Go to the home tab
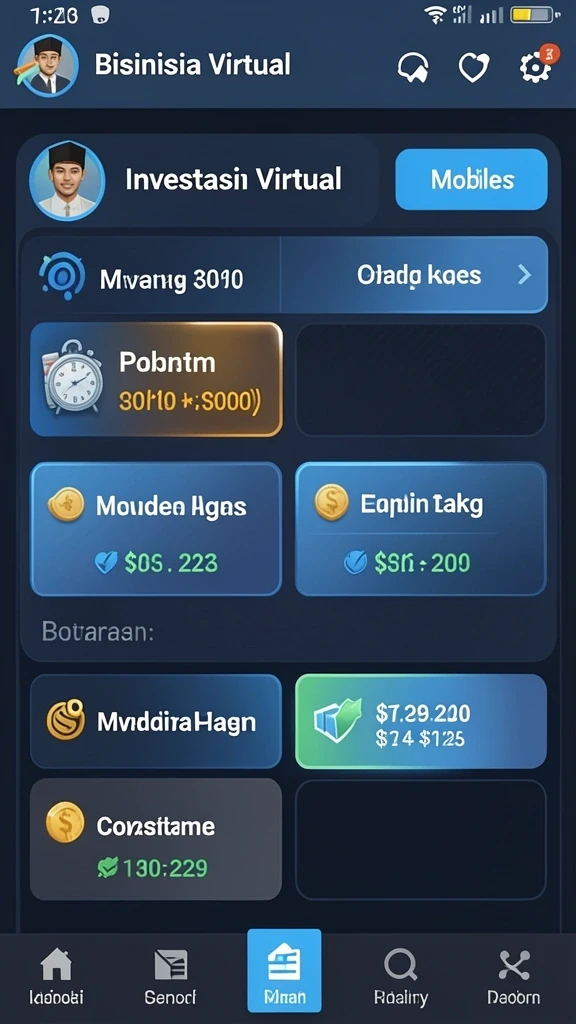576x1024 pixels. [56, 976]
